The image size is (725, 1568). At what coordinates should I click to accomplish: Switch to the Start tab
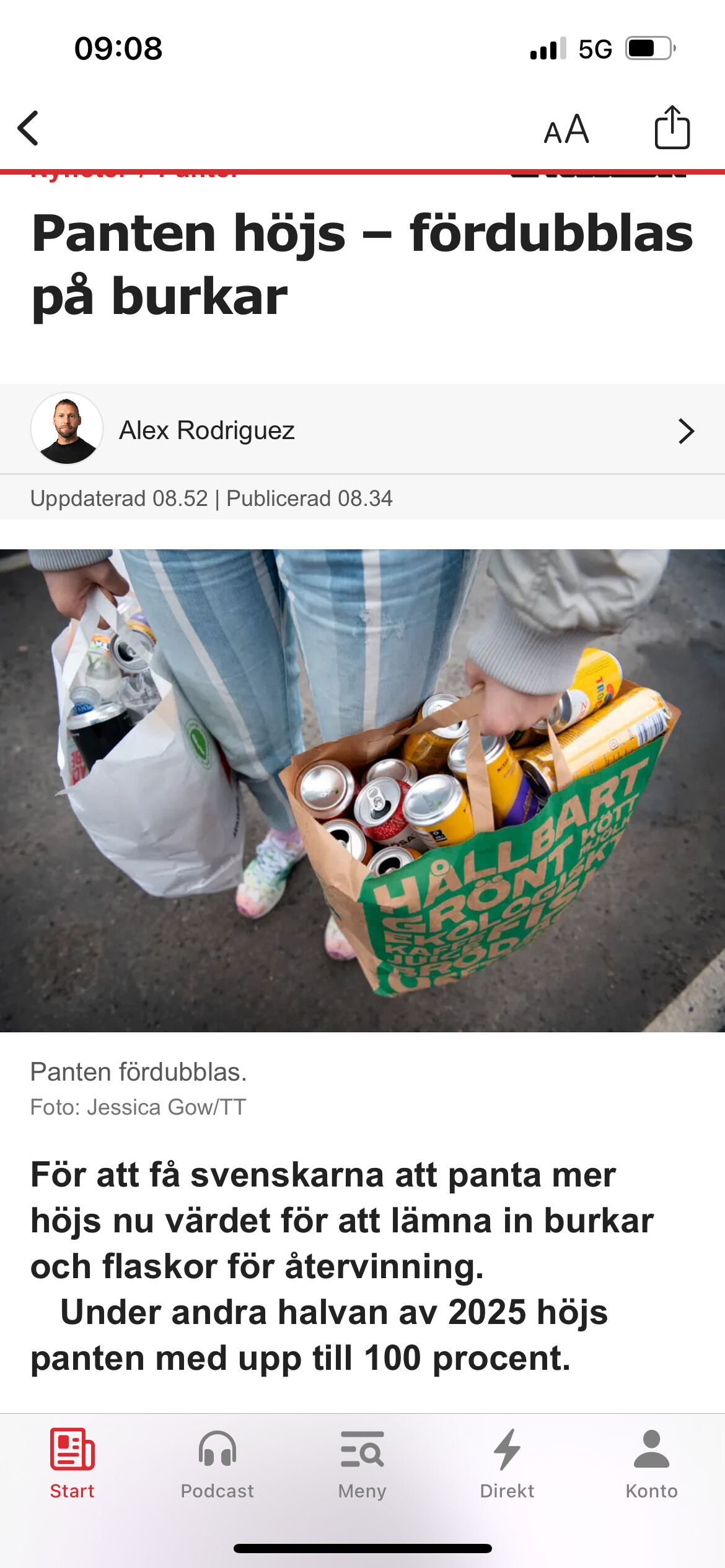point(72,1465)
